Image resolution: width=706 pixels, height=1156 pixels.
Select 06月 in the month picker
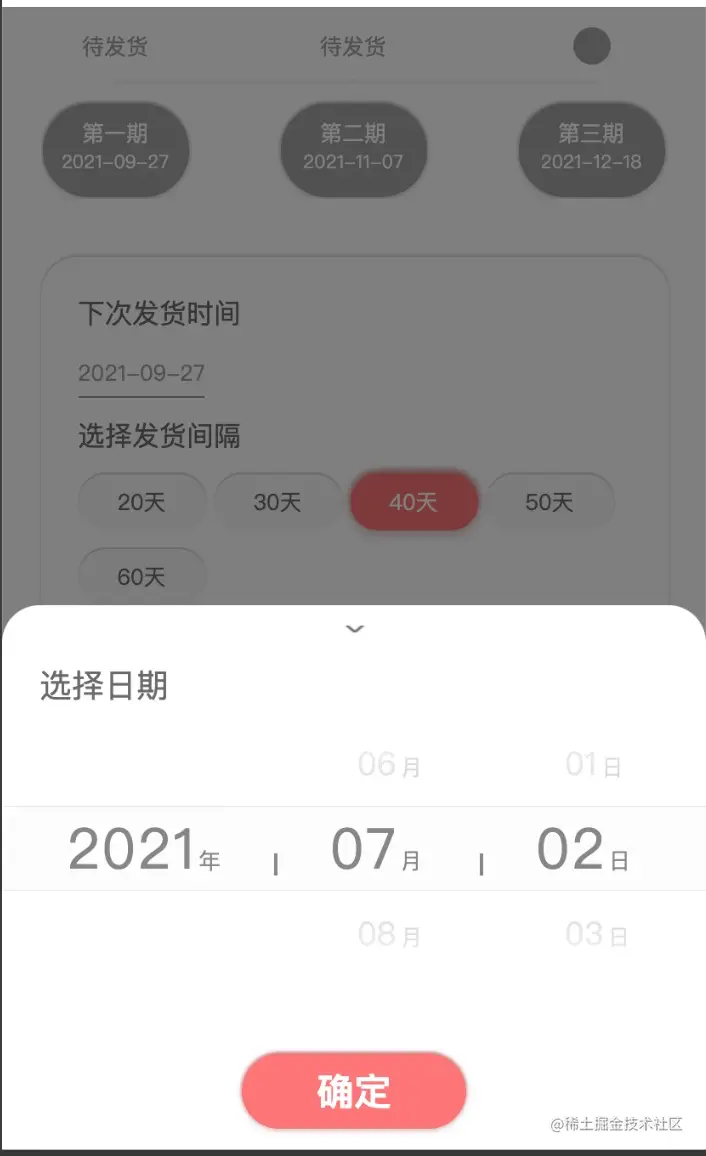tap(388, 765)
